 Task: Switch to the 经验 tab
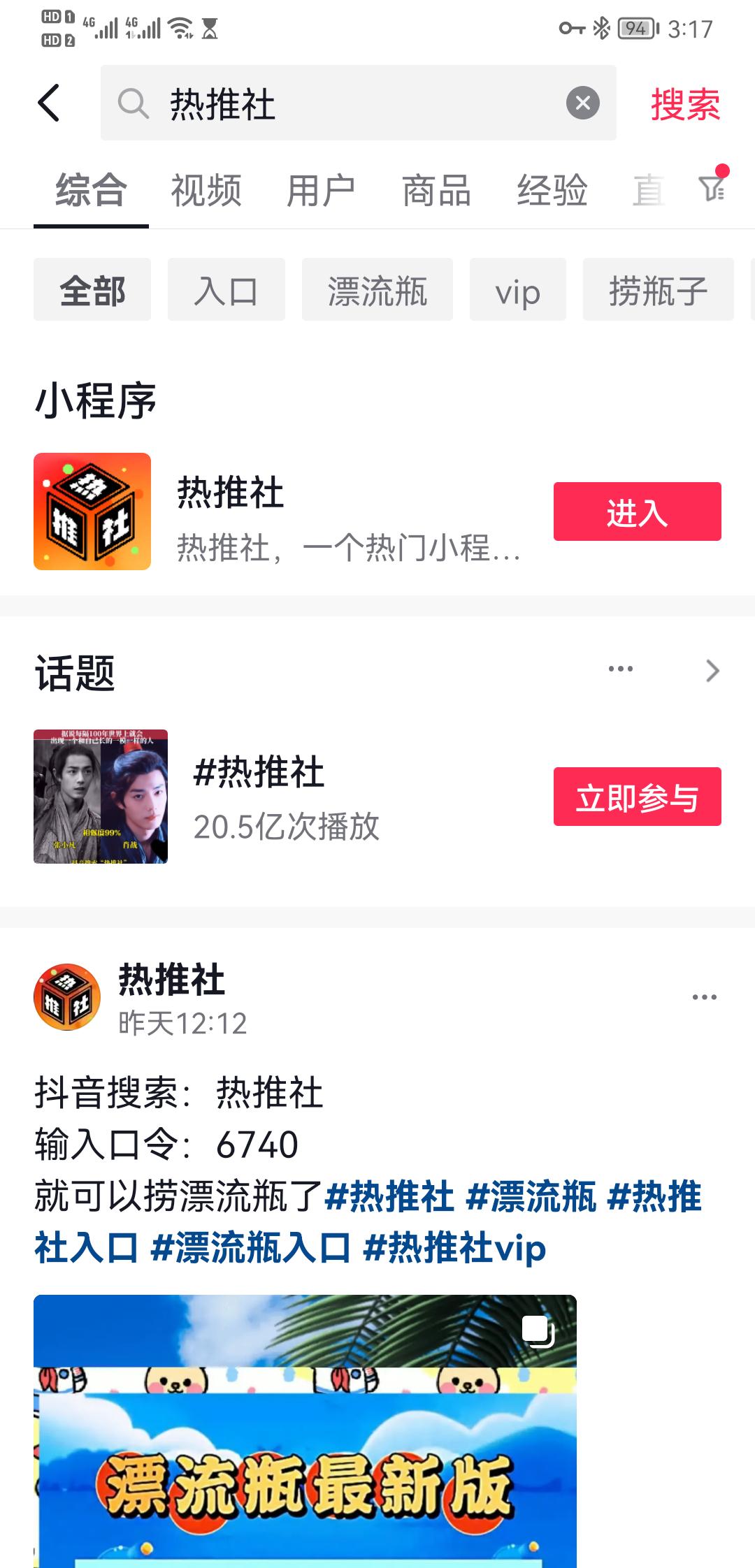(552, 190)
